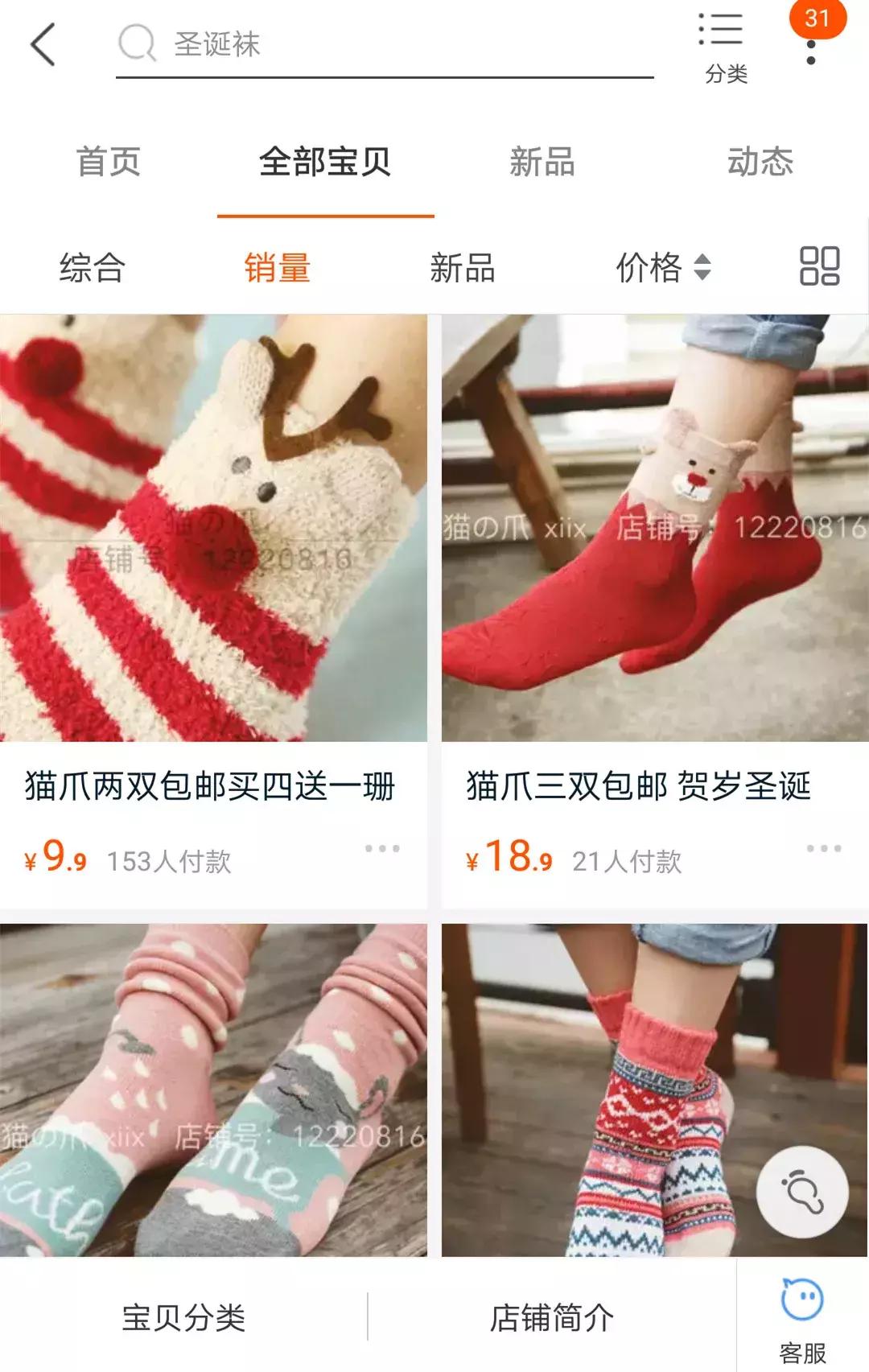Sort by 综合

coord(93,268)
